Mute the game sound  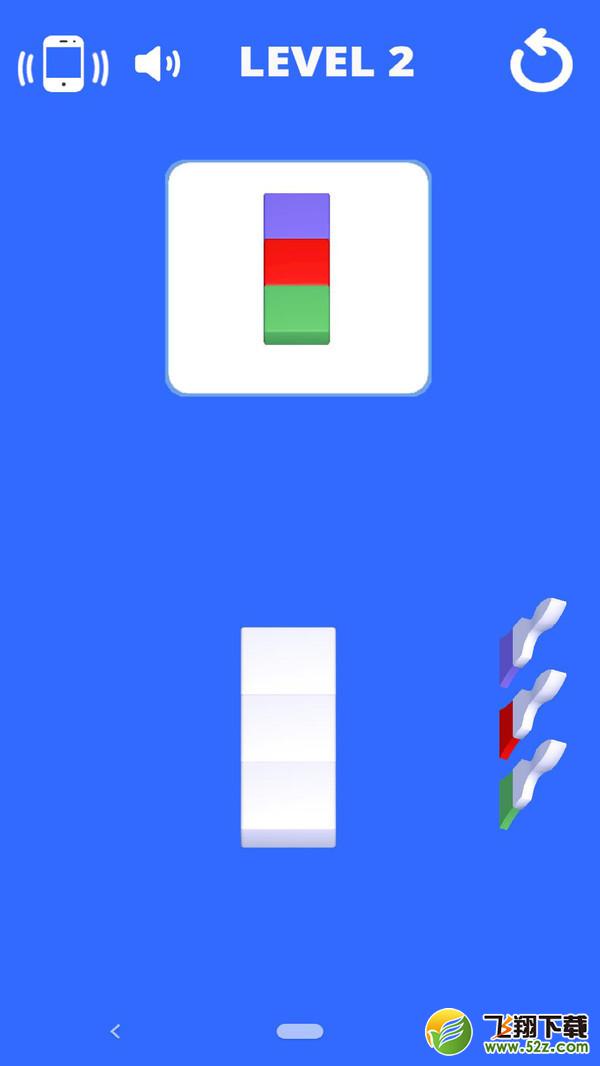pyautogui.click(x=158, y=65)
